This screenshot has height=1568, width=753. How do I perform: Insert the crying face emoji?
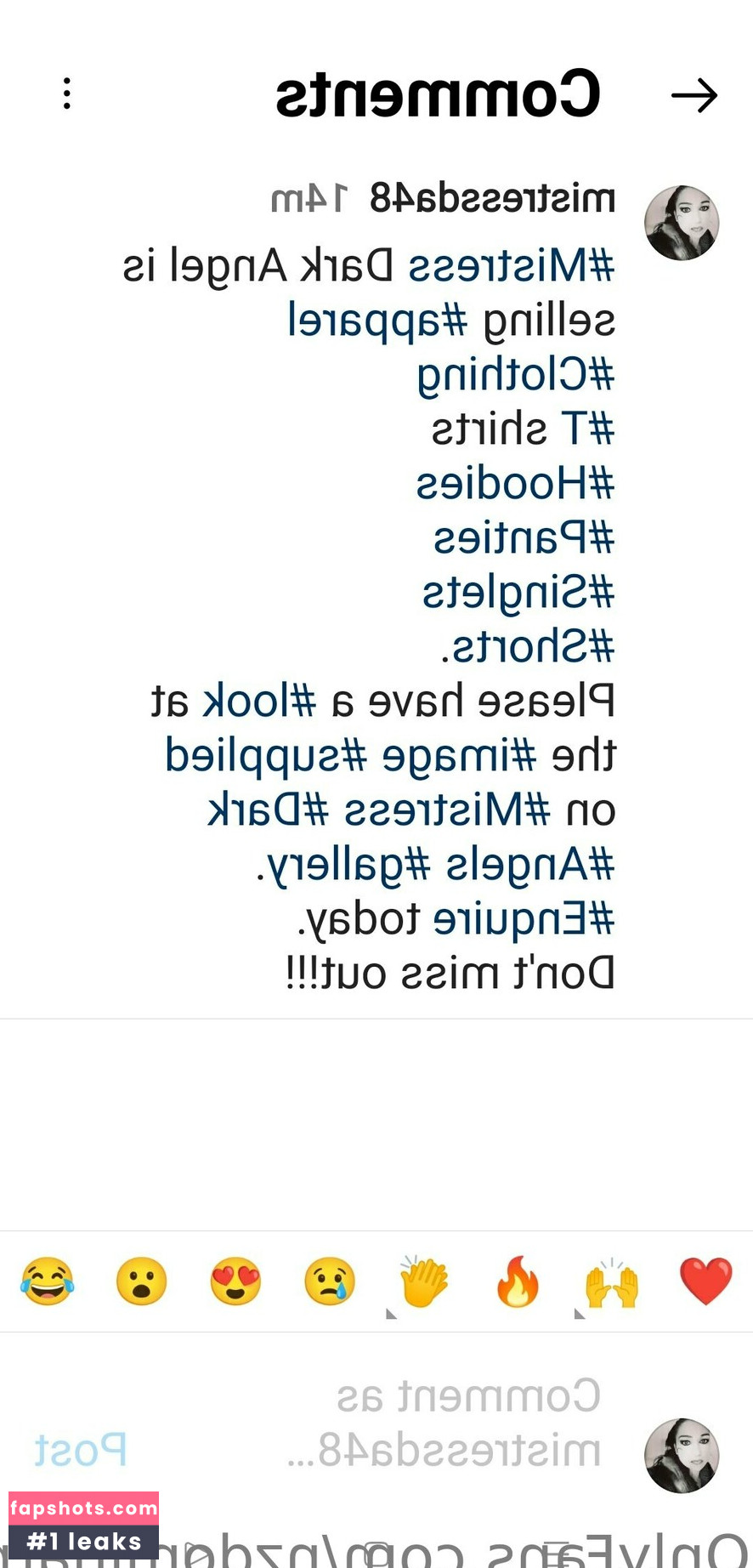(x=330, y=1281)
